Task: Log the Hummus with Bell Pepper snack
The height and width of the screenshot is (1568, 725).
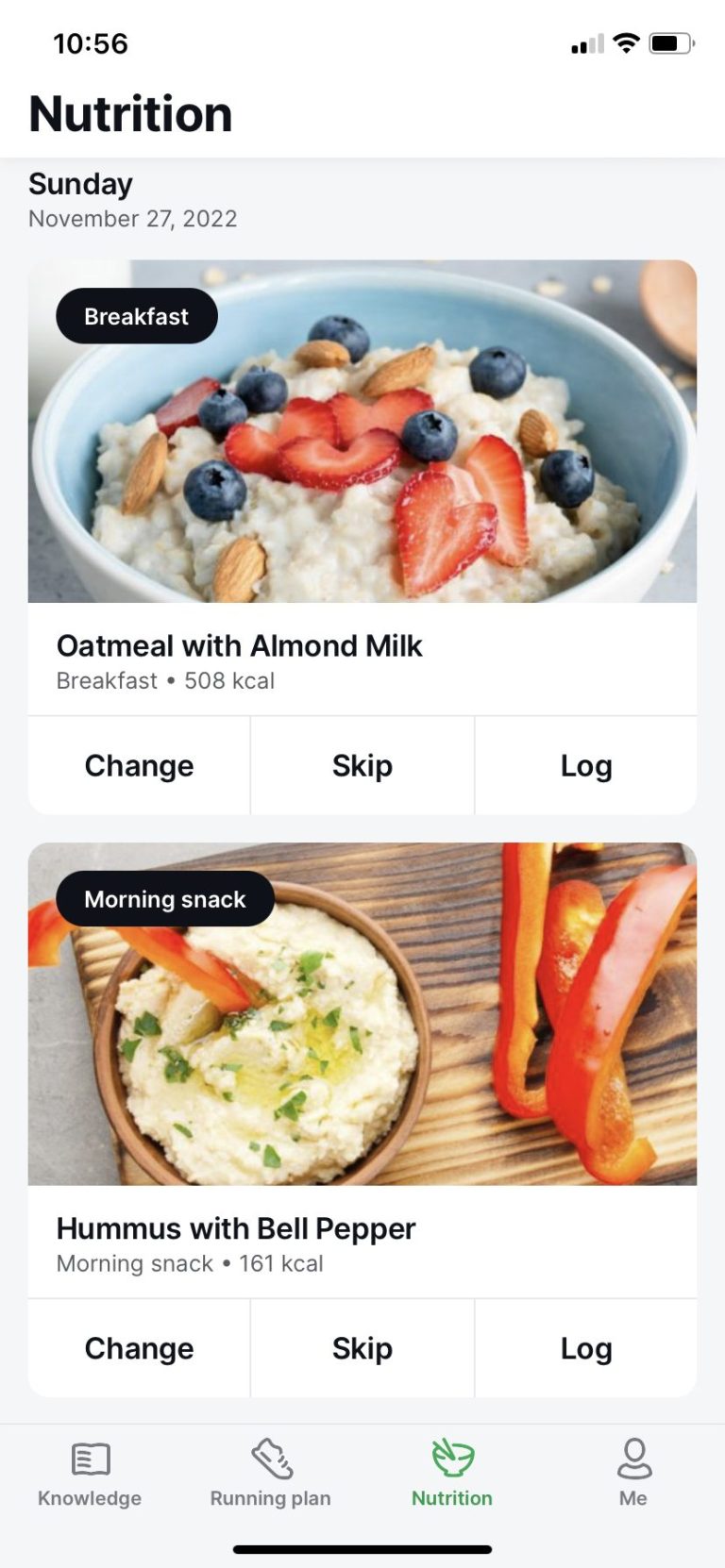Action: coord(585,1348)
